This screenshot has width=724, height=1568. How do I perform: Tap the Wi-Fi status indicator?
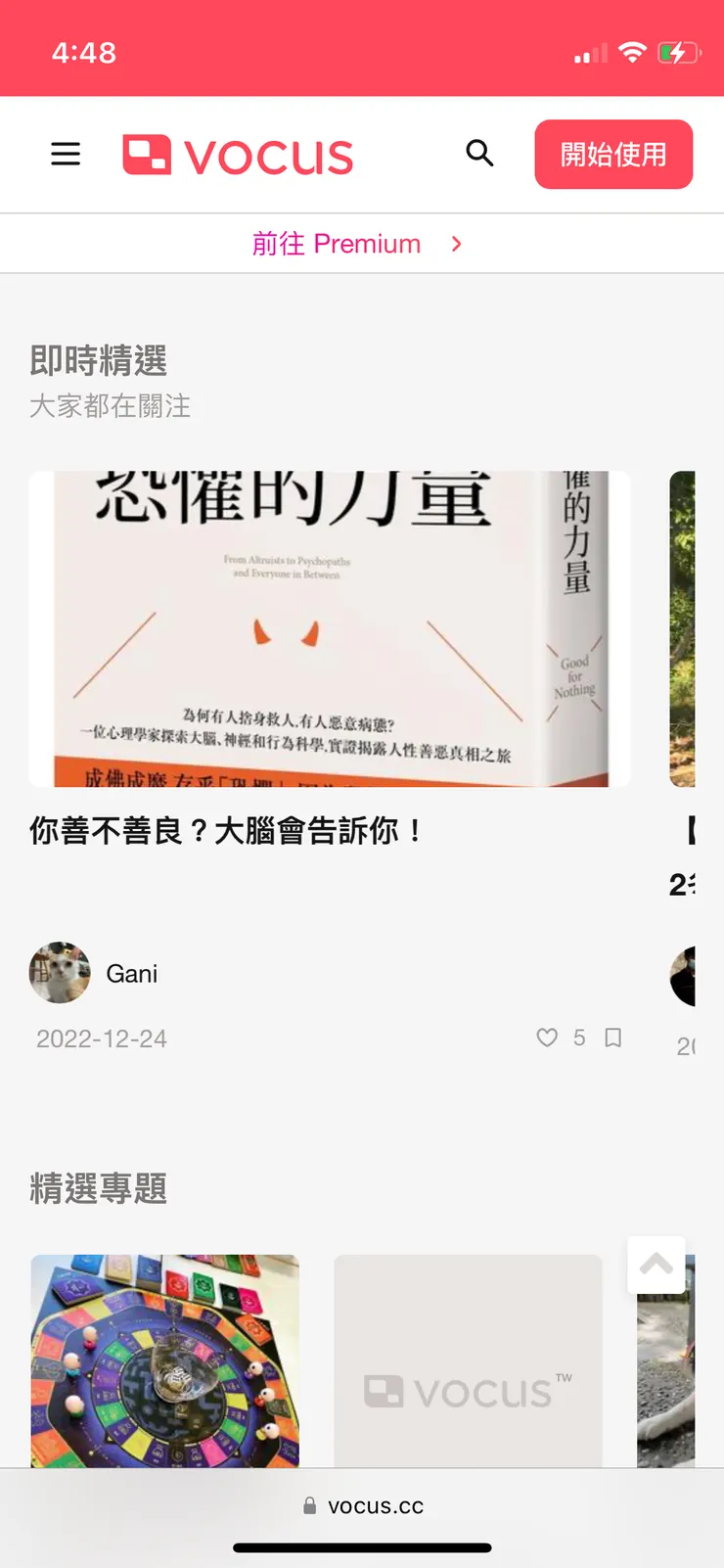tap(633, 52)
